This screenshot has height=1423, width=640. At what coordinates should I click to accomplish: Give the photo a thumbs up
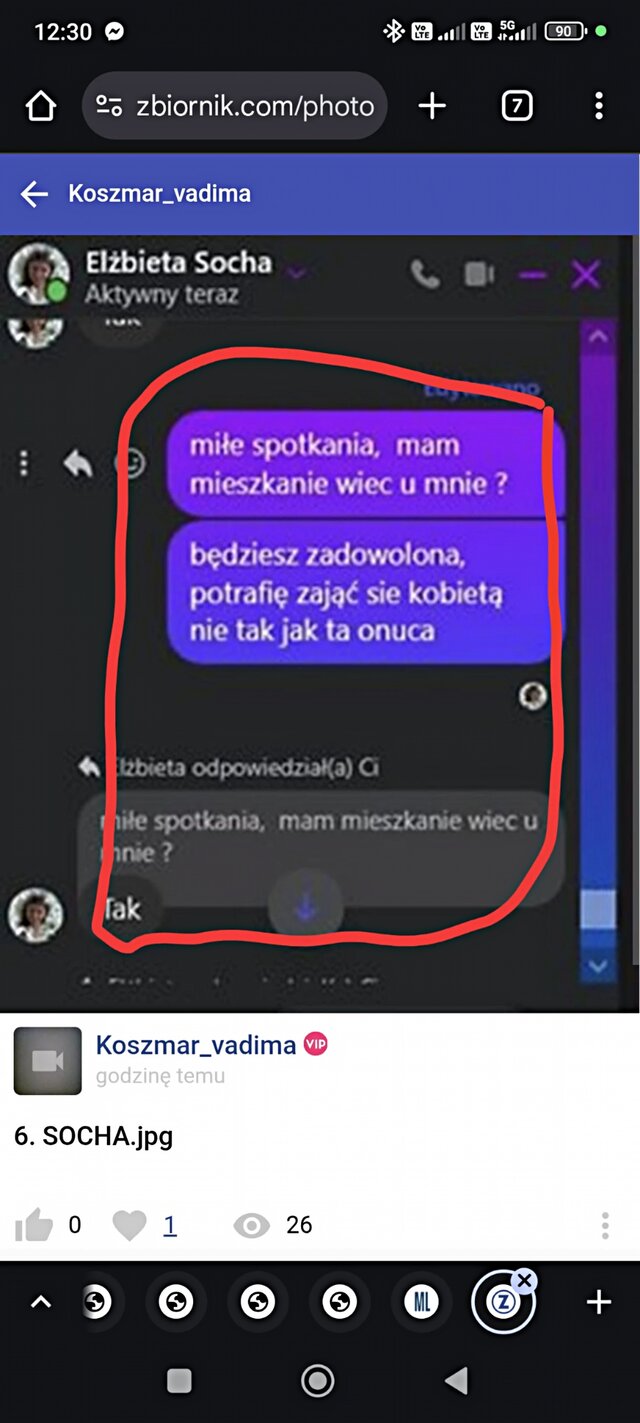34,1225
